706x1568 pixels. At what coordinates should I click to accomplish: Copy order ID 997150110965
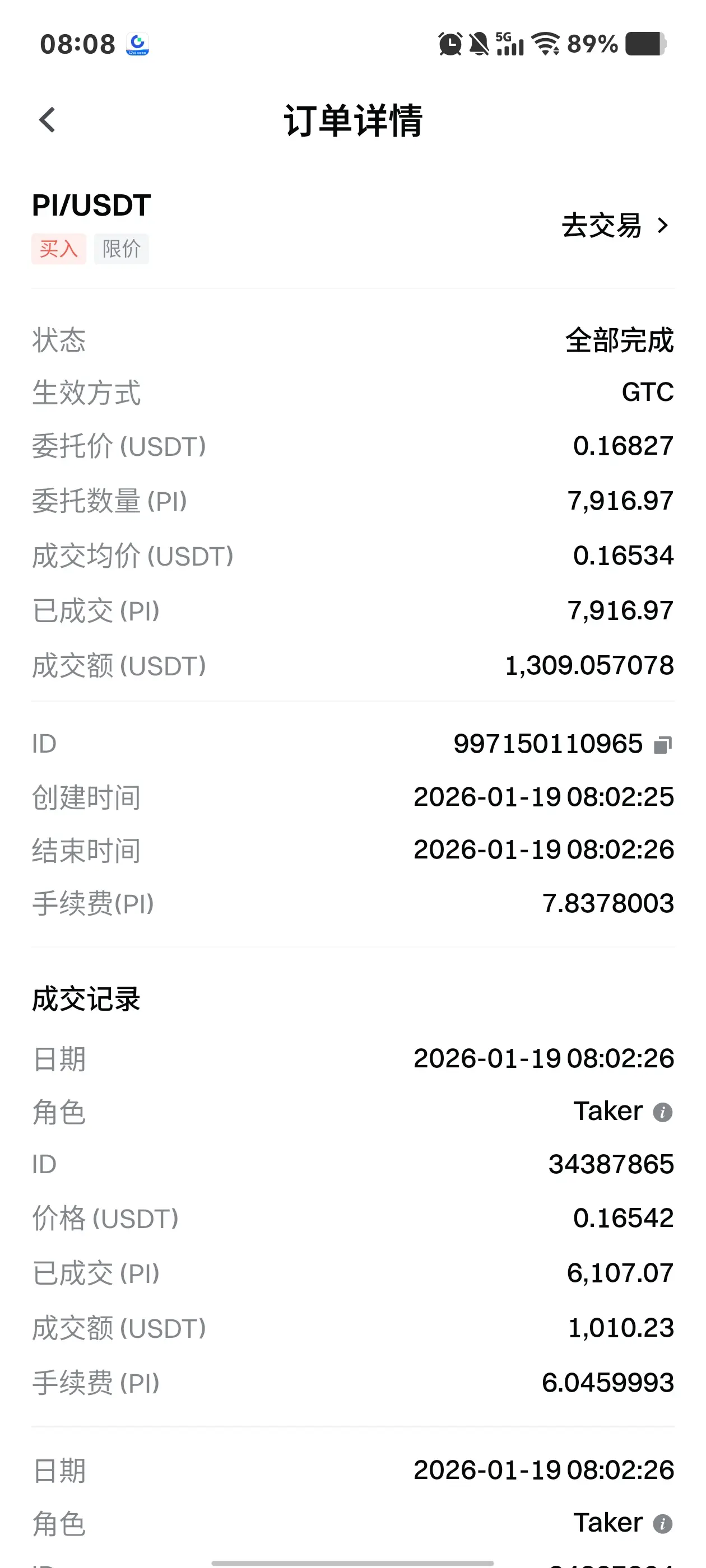662,744
